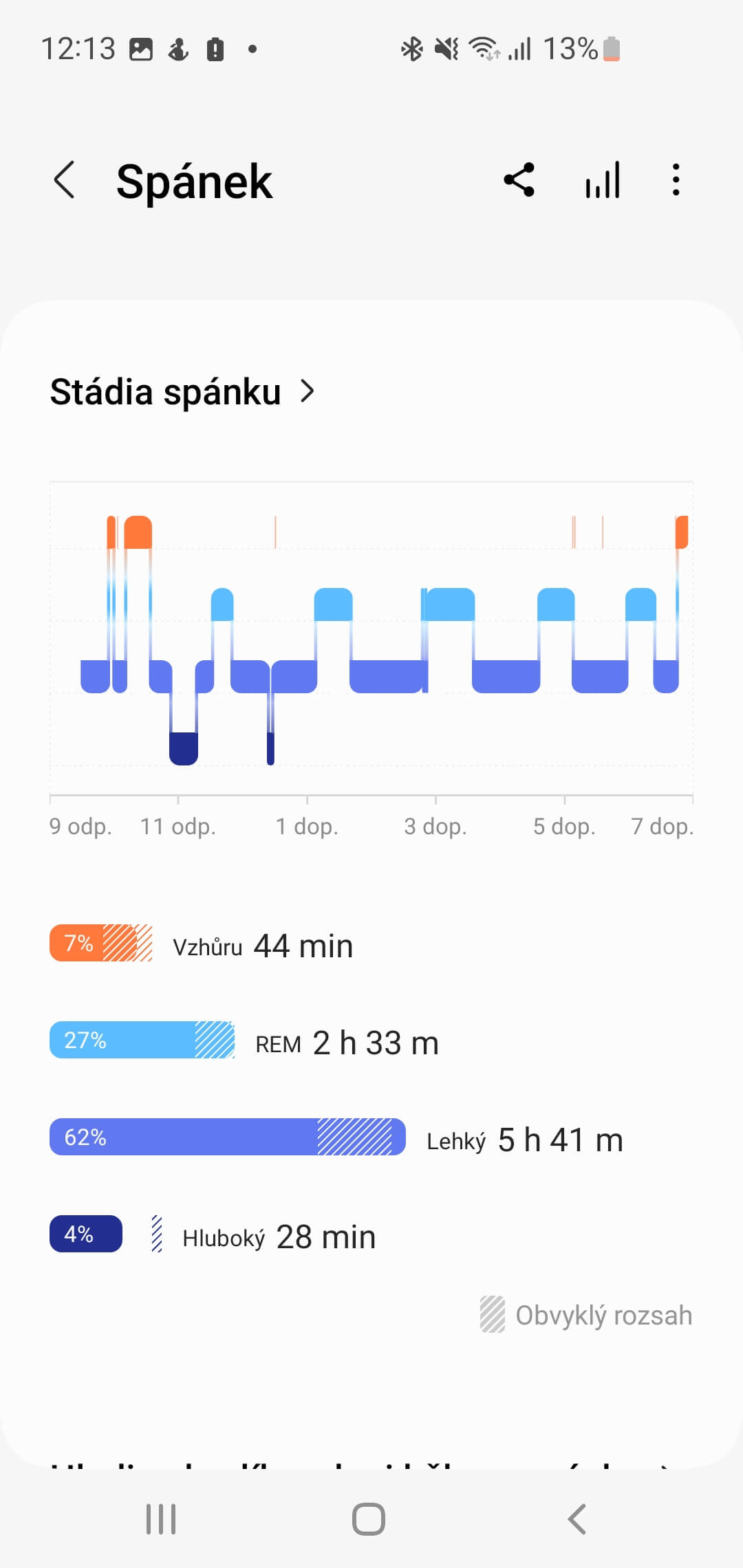Share the sleep data

click(519, 180)
